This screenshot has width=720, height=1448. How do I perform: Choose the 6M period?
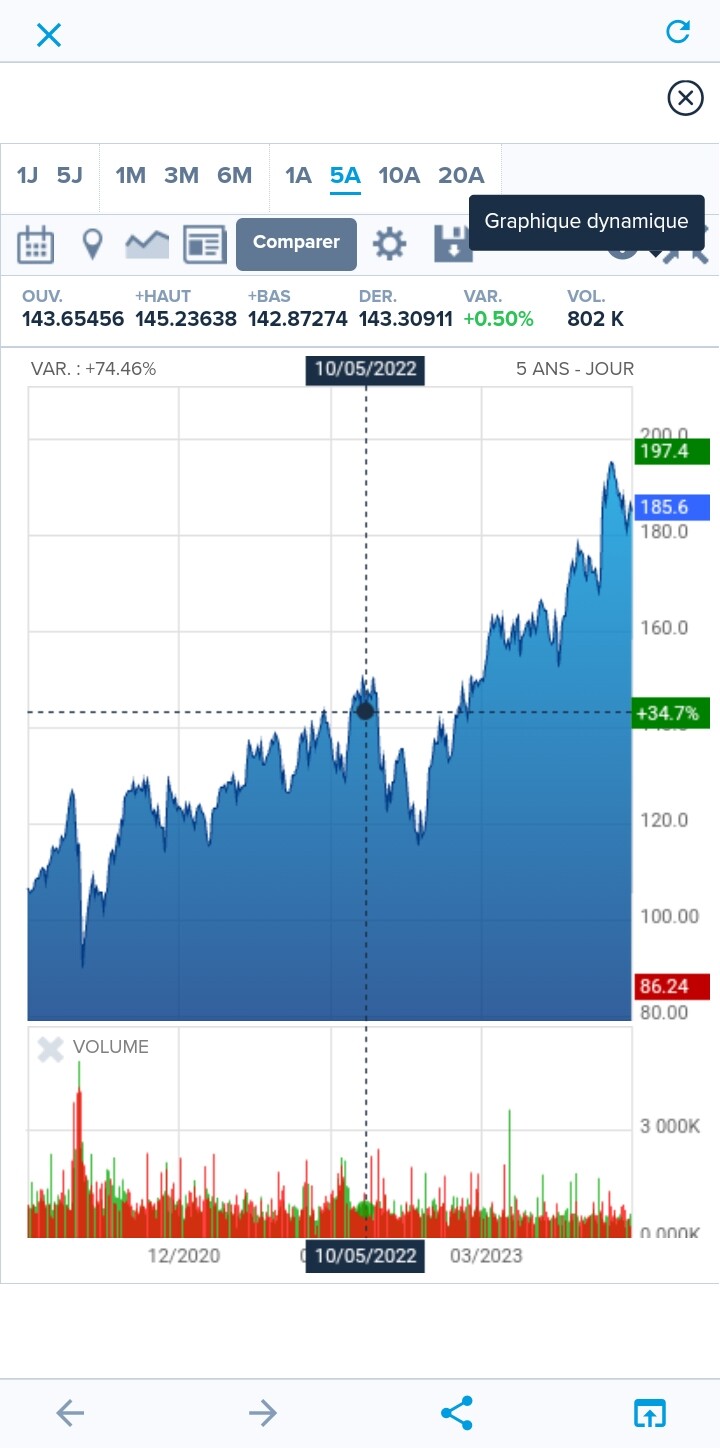pyautogui.click(x=234, y=176)
